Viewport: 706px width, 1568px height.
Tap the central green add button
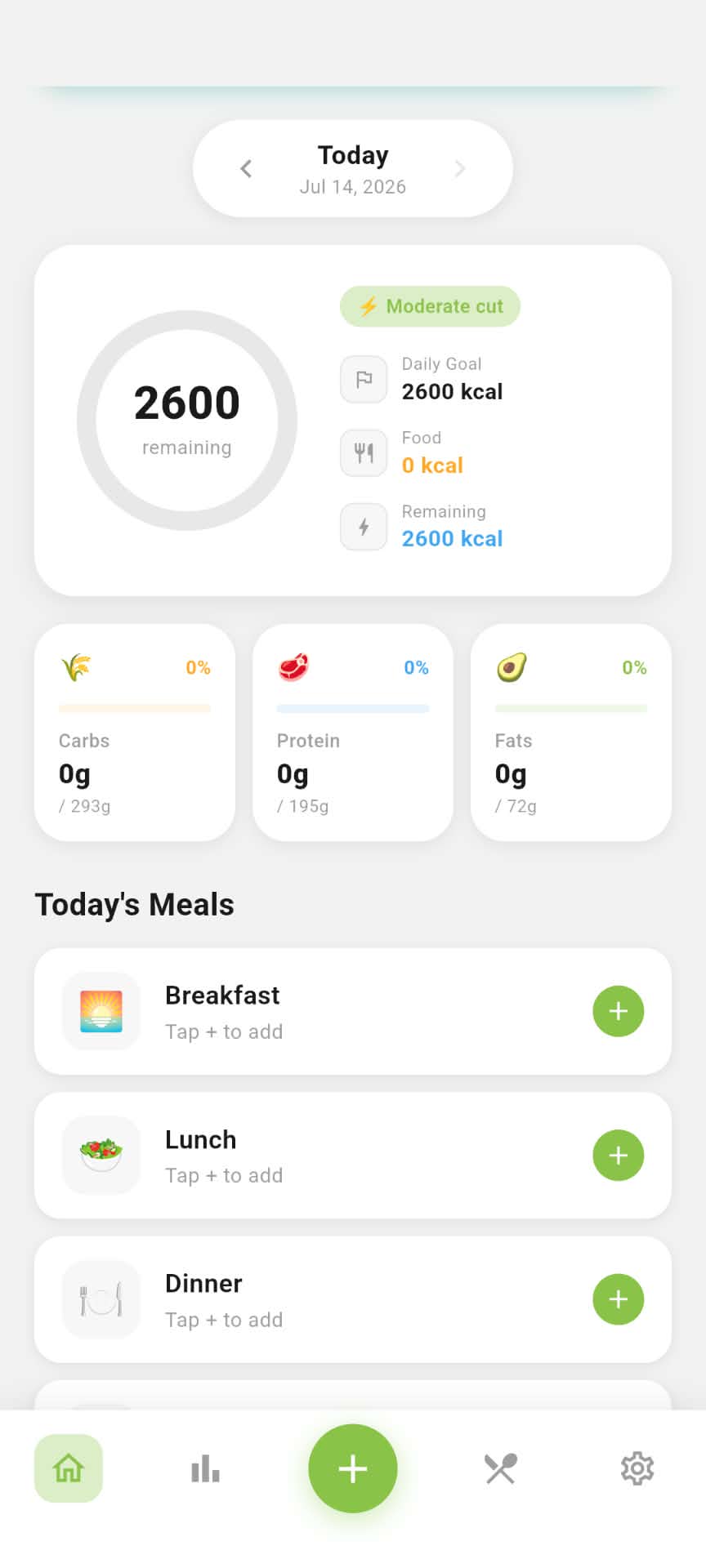click(353, 1468)
